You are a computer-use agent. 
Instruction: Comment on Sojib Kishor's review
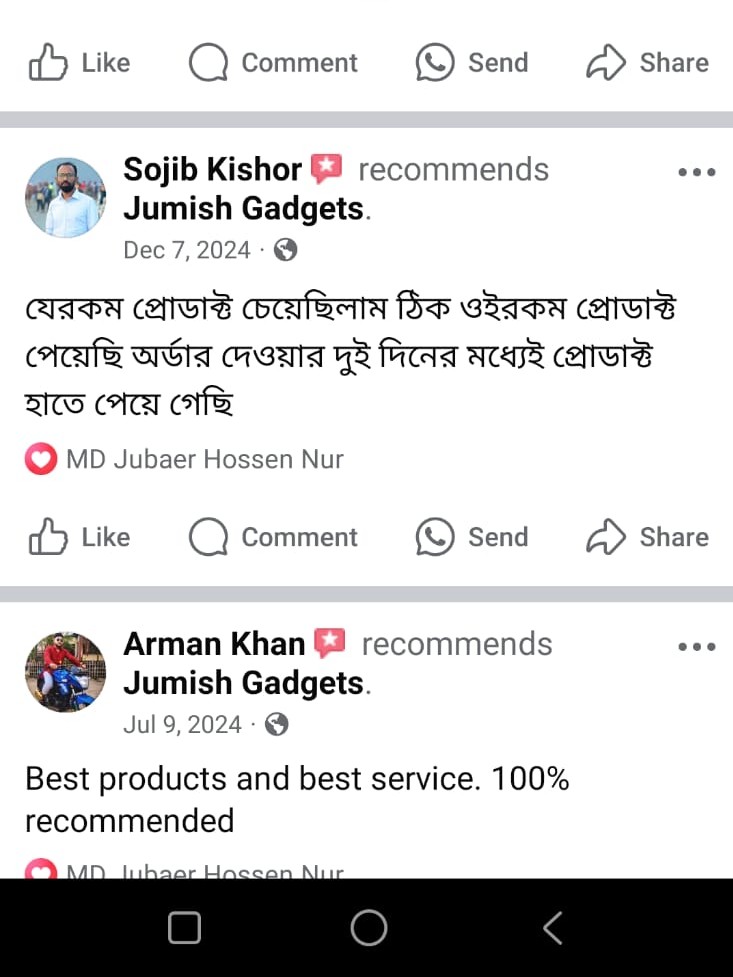[273, 537]
